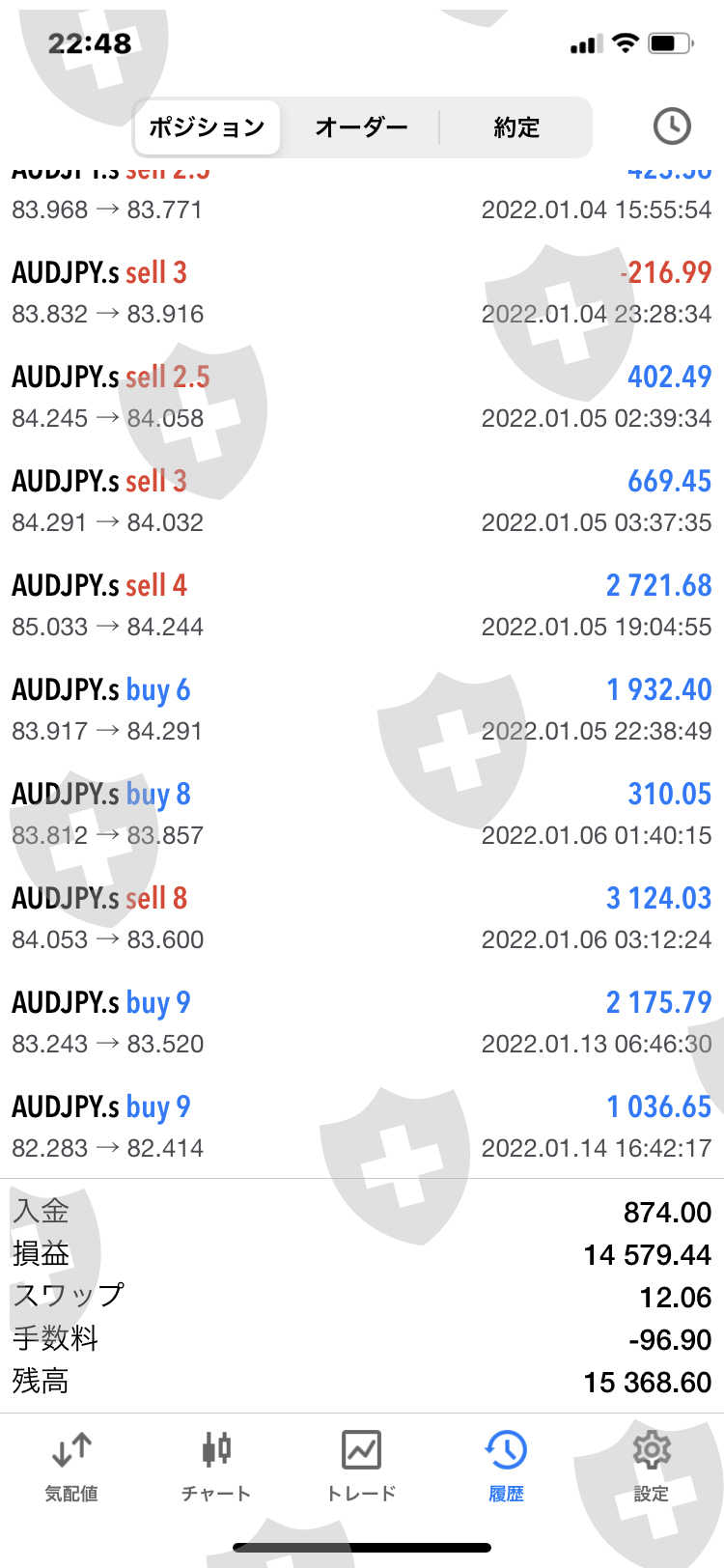Open the AUDJPY.s sell 4 position row
The image size is (724, 1568).
(x=361, y=604)
